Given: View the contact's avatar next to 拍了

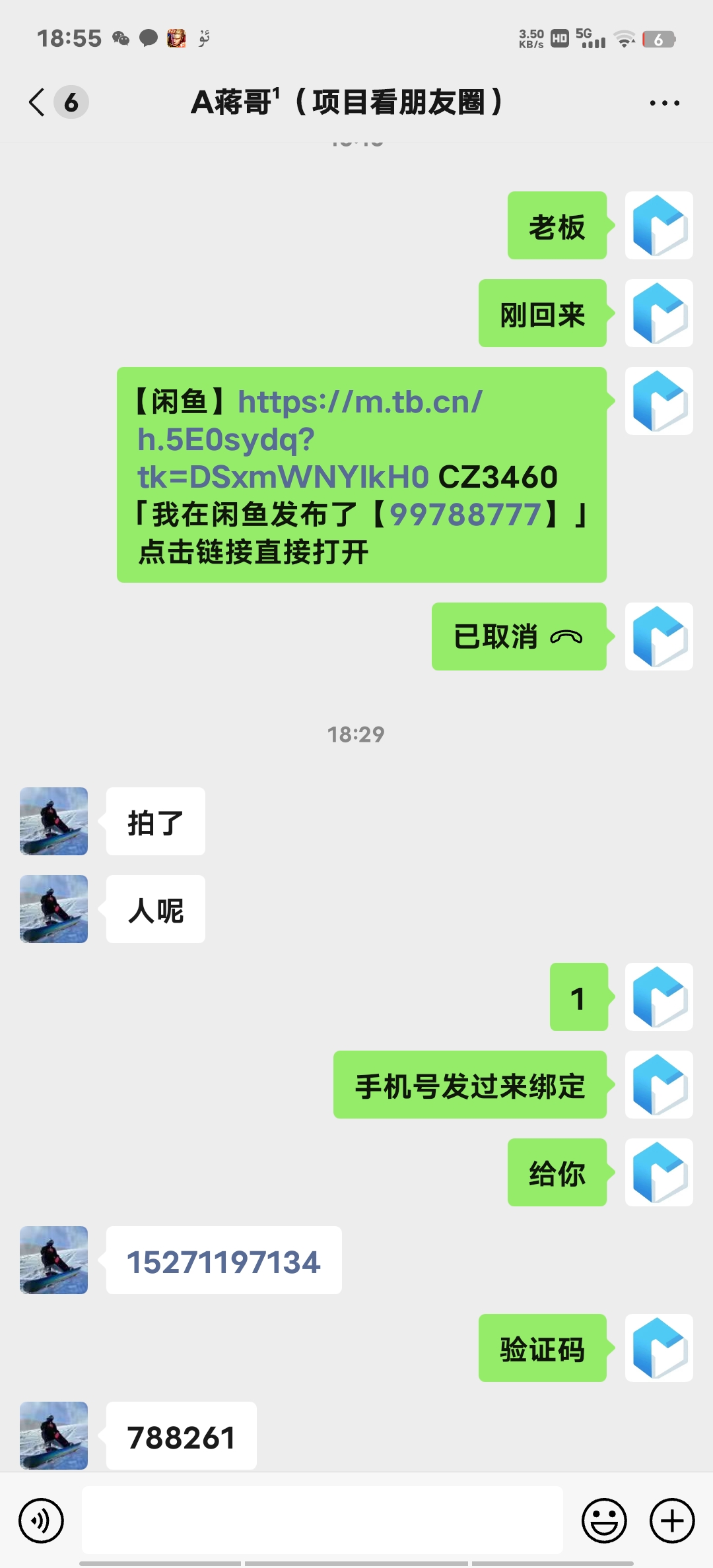Looking at the screenshot, I should click(x=53, y=822).
